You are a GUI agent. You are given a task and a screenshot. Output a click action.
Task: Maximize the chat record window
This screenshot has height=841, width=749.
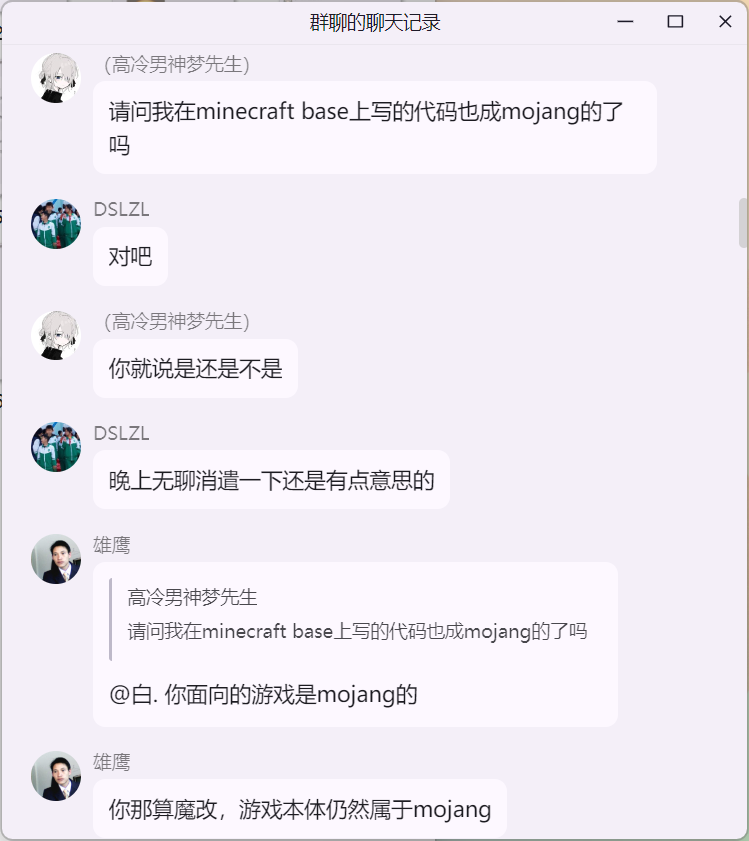click(675, 22)
